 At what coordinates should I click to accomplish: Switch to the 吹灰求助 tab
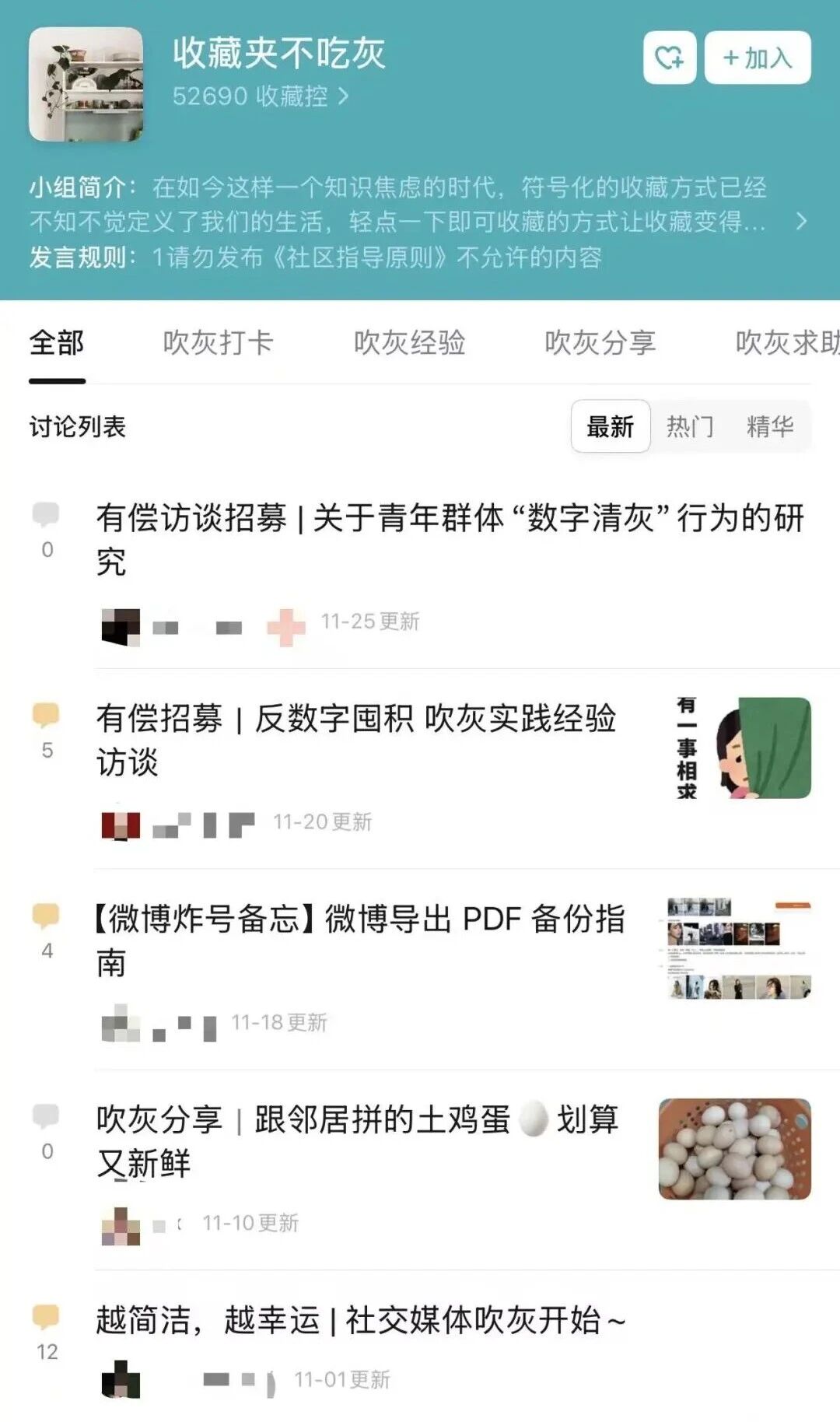coord(786,343)
